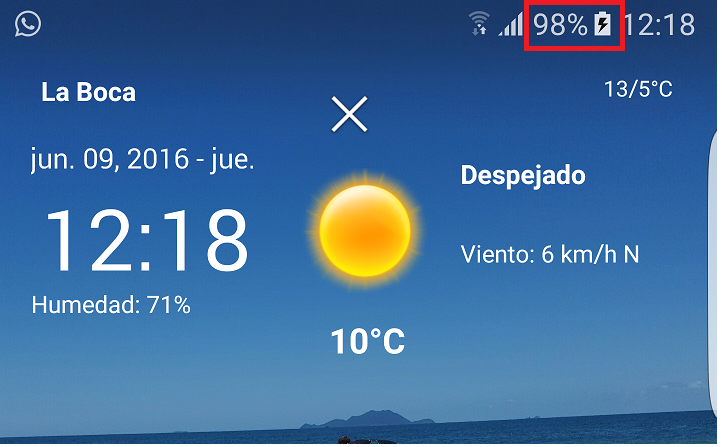722x447 pixels.
Task: Dismiss the weather widget with the X
Action: click(x=350, y=116)
